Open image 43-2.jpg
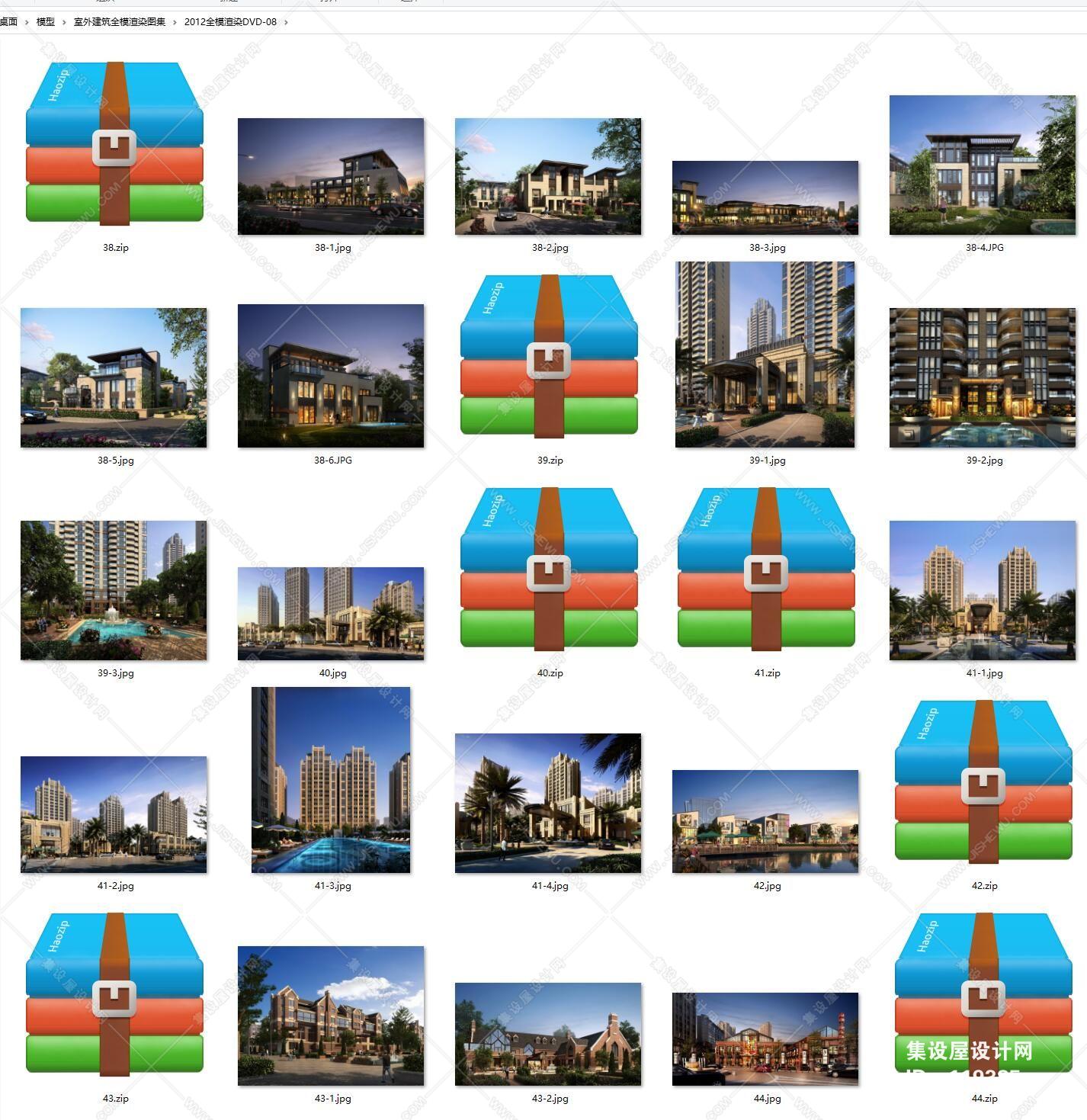 548,1034
